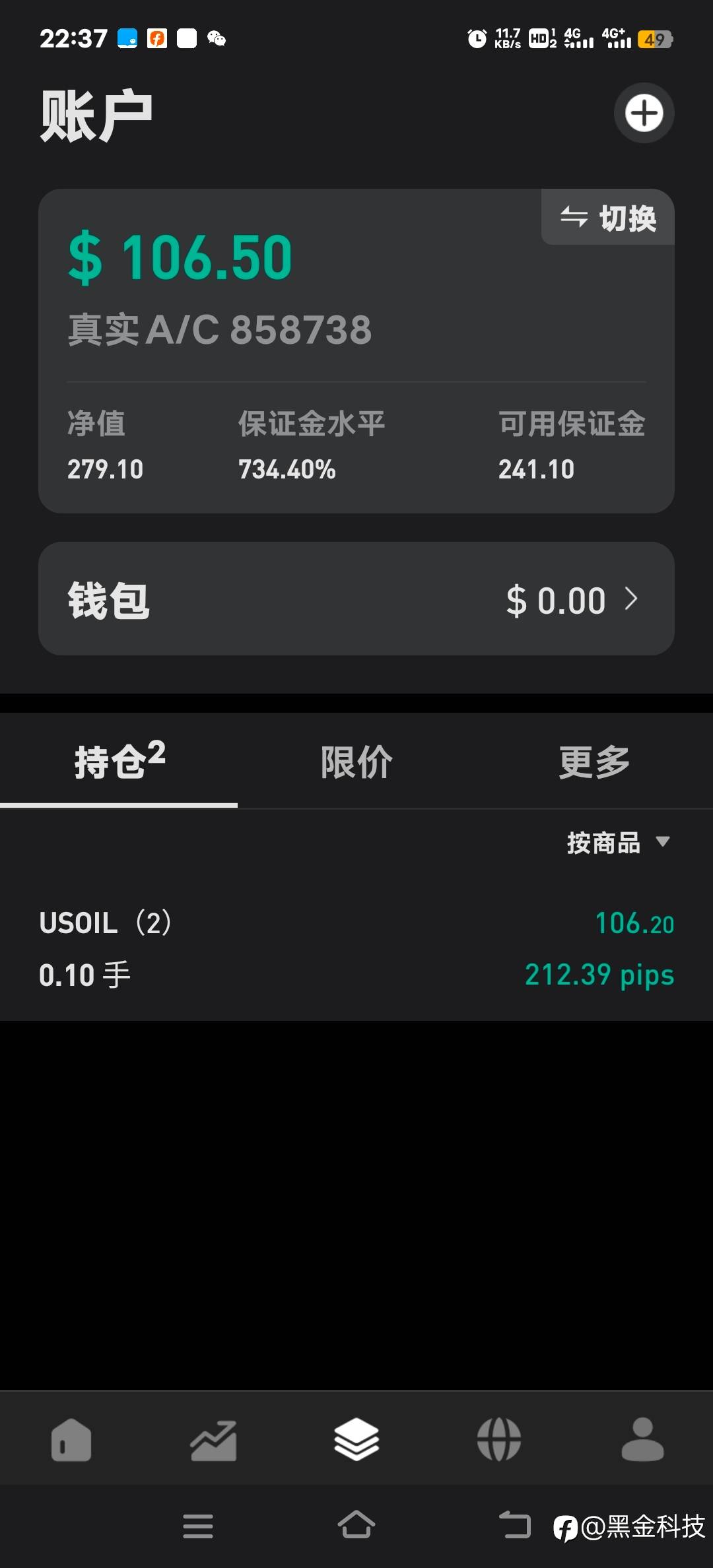Open the globe tab in bottom navigation
The image size is (713, 1568).
499,1439
